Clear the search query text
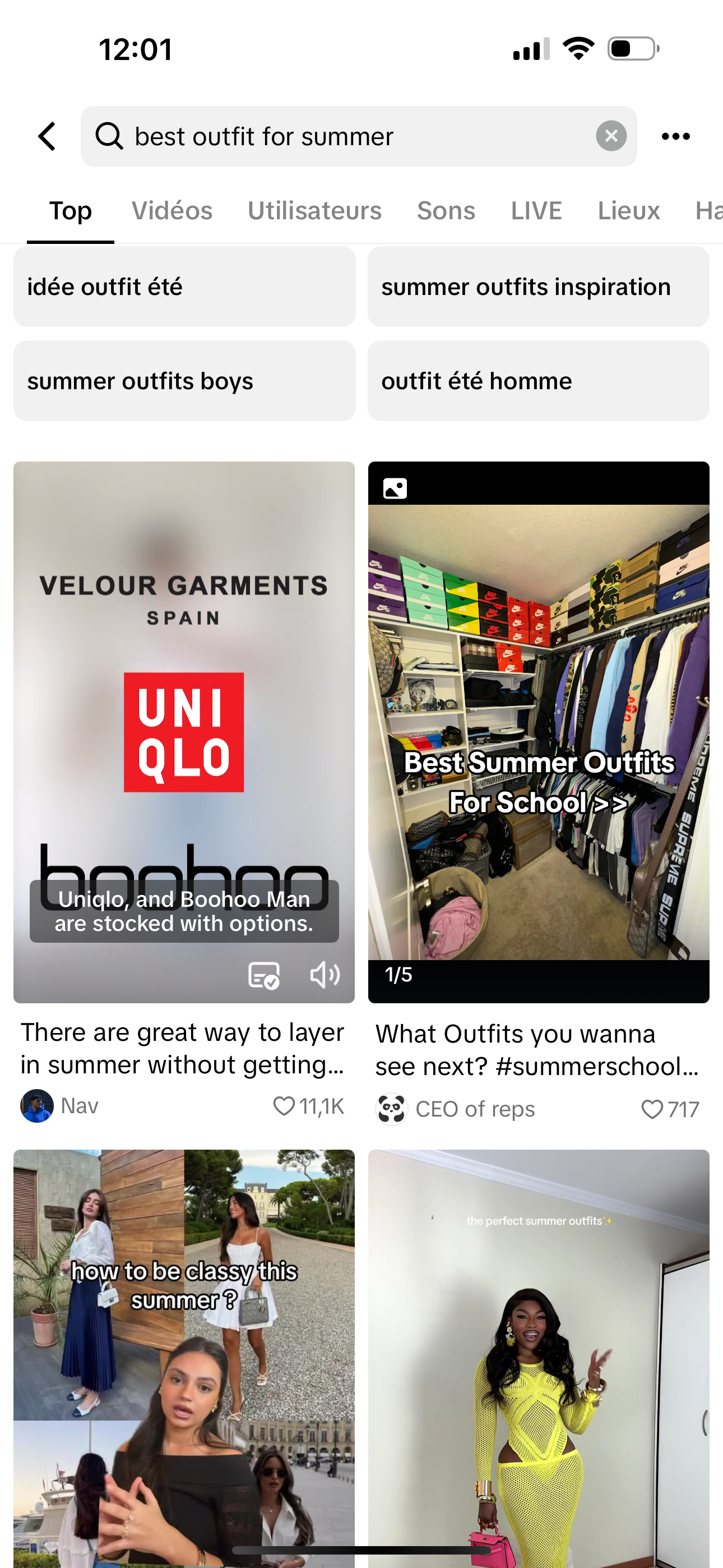 [611, 136]
